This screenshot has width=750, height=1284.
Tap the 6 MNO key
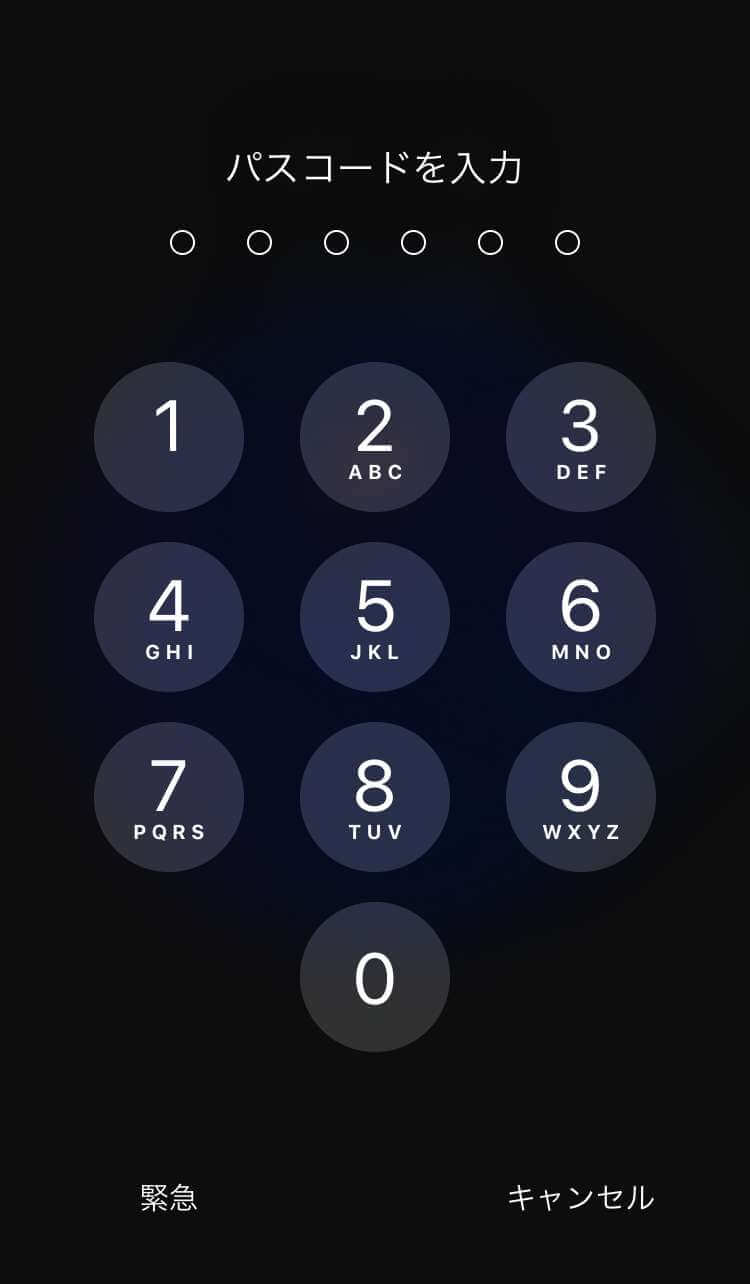point(581,617)
